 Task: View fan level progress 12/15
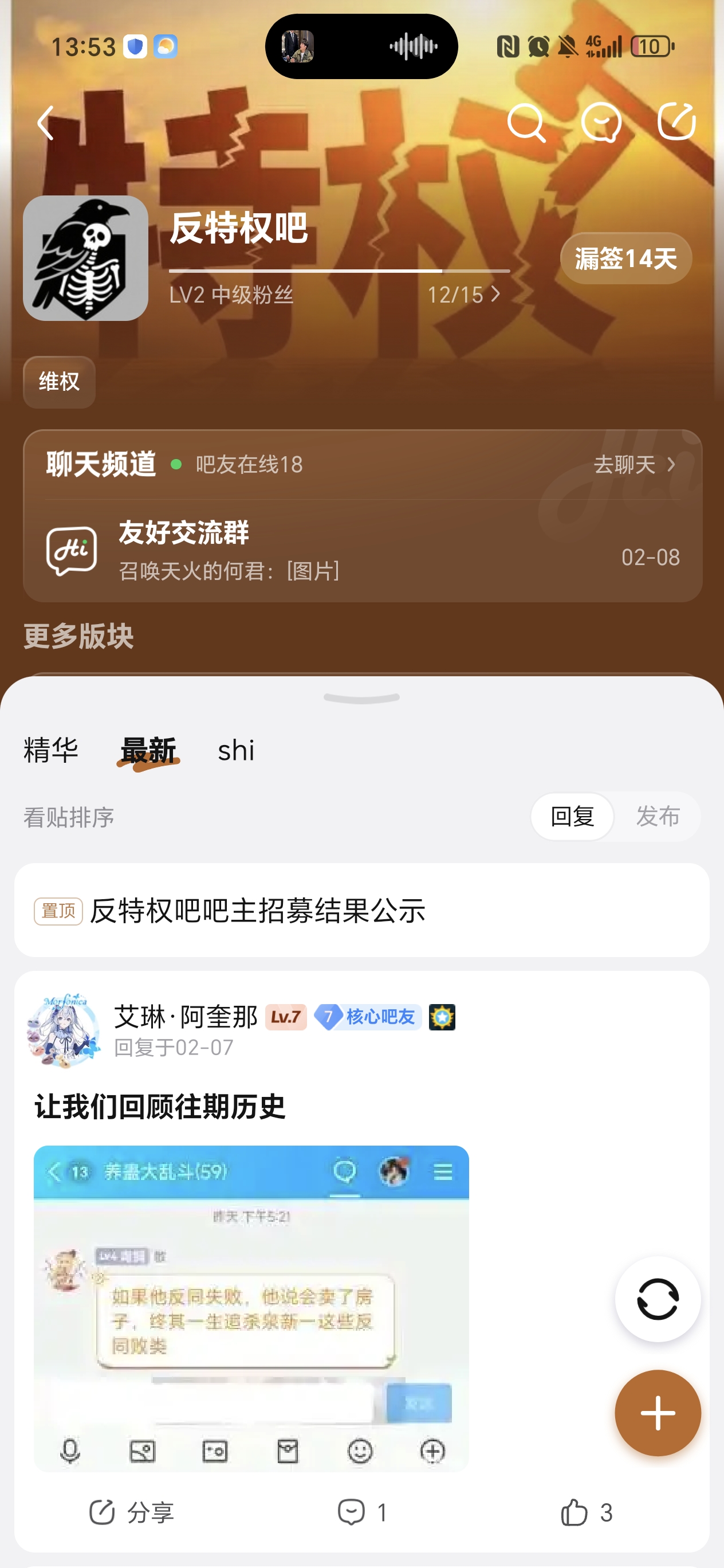463,295
